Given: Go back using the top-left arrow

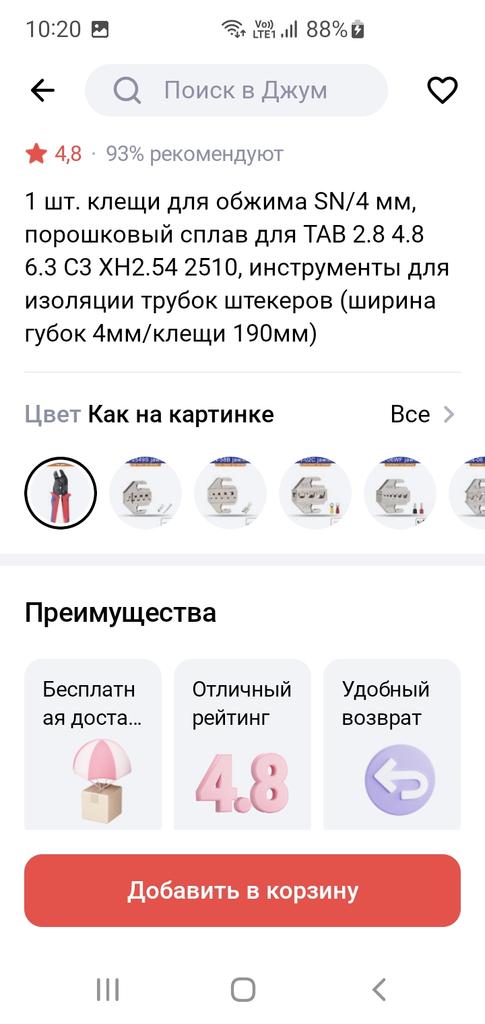Looking at the screenshot, I should (x=42, y=91).
